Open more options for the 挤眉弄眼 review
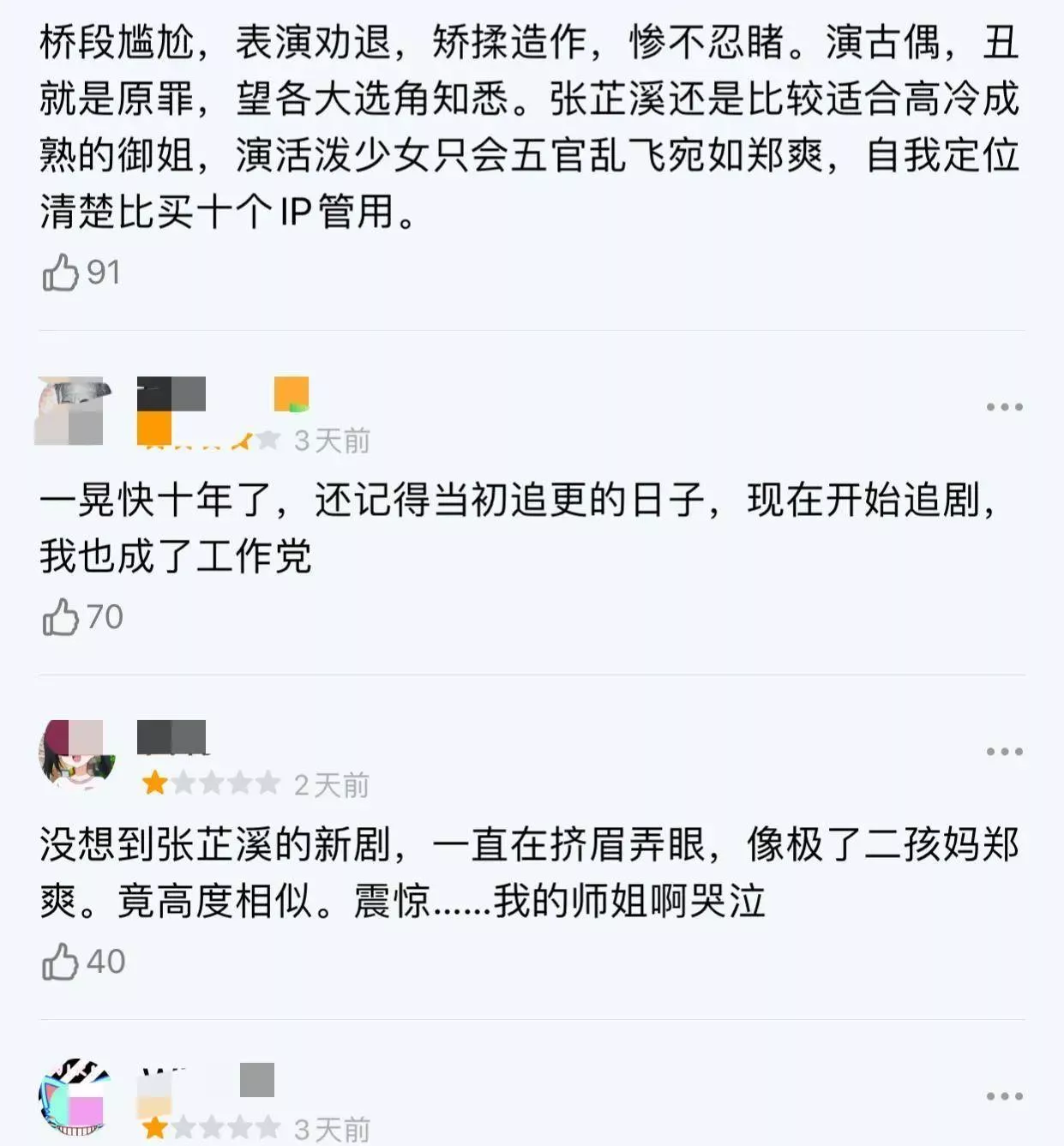The width and height of the screenshot is (1064, 1146). [1004, 752]
